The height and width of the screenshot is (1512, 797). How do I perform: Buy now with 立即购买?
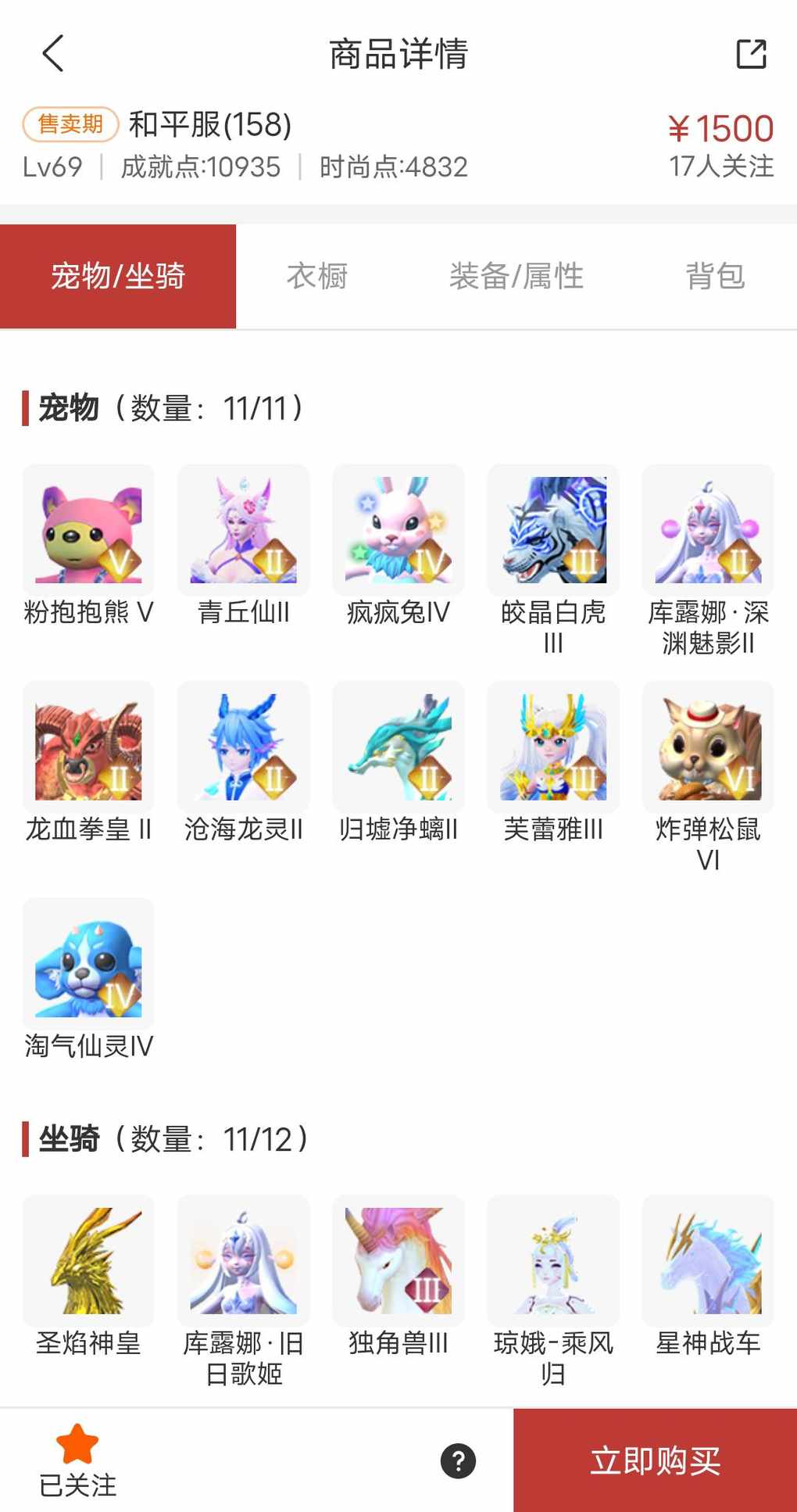655,1460
